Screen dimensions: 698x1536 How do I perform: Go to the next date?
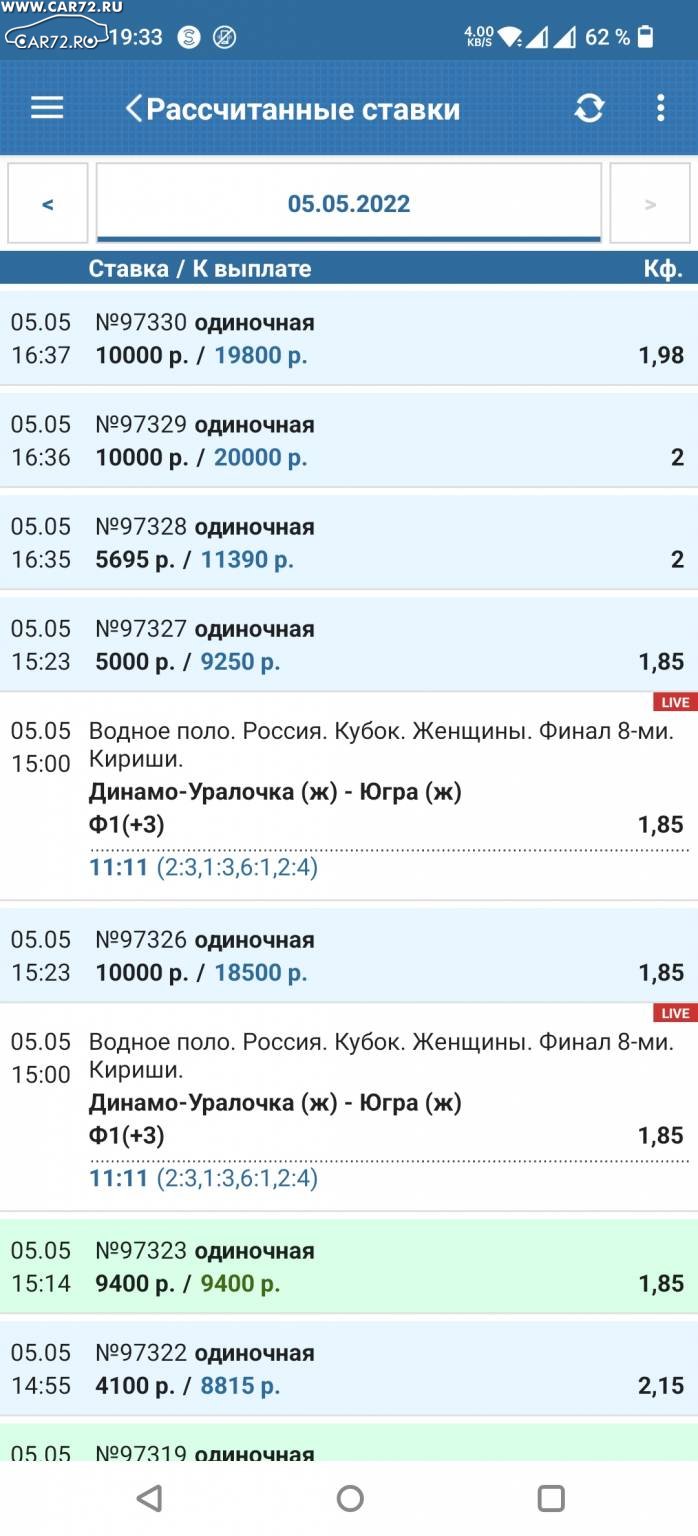click(650, 204)
